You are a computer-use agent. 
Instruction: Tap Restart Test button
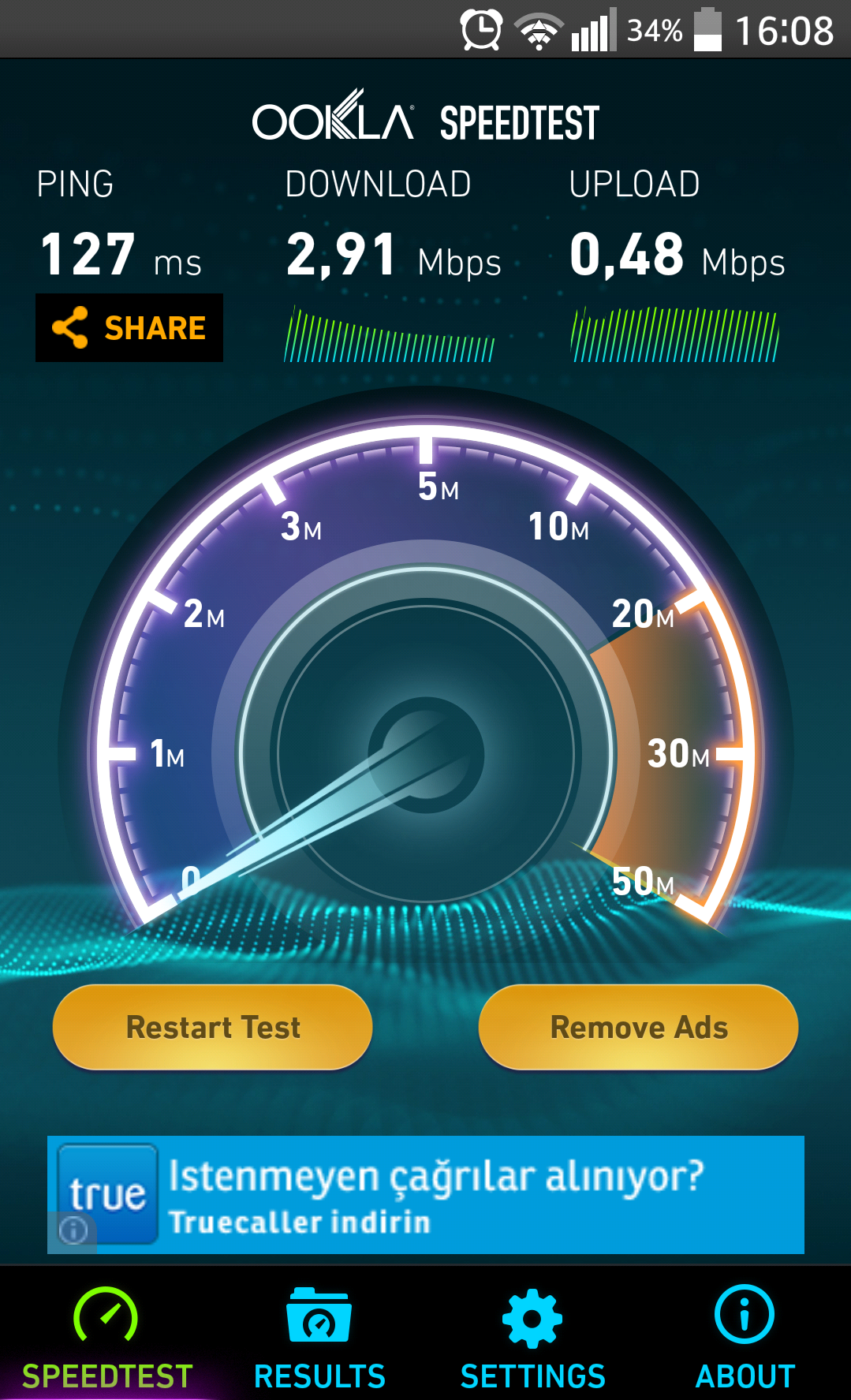[212, 1027]
